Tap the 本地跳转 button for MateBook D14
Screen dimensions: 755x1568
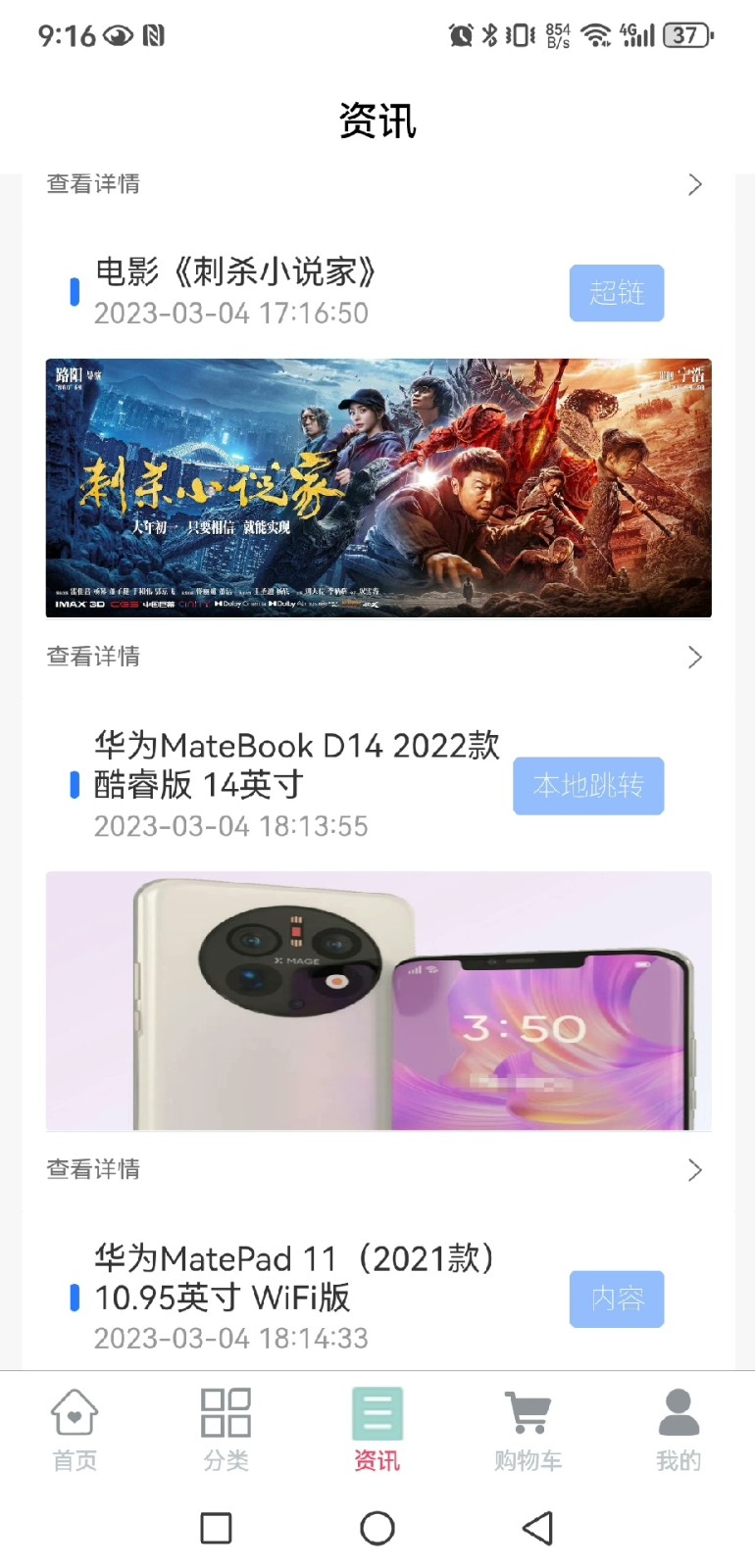(587, 786)
